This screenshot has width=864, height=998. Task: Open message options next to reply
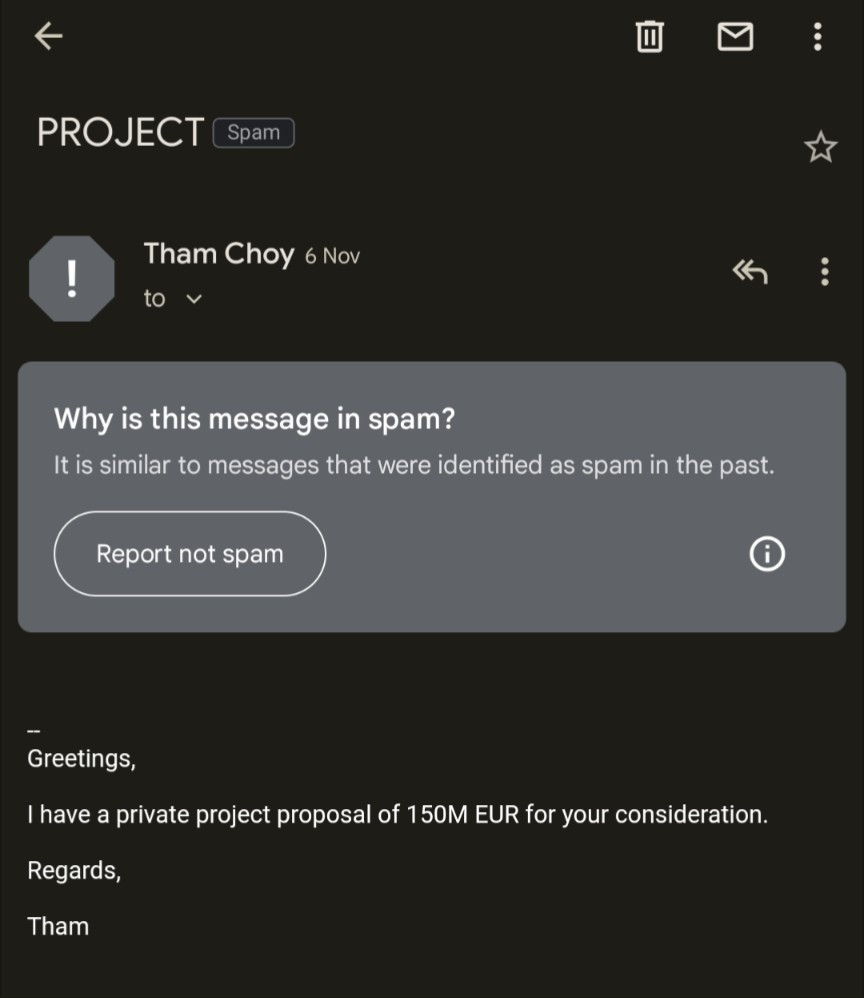pyautogui.click(x=825, y=271)
